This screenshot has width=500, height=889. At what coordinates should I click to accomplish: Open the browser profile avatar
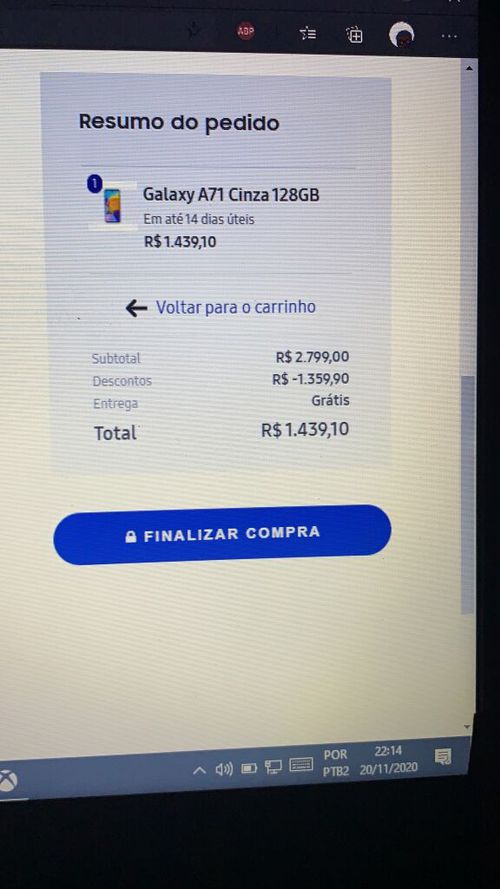(x=401, y=35)
